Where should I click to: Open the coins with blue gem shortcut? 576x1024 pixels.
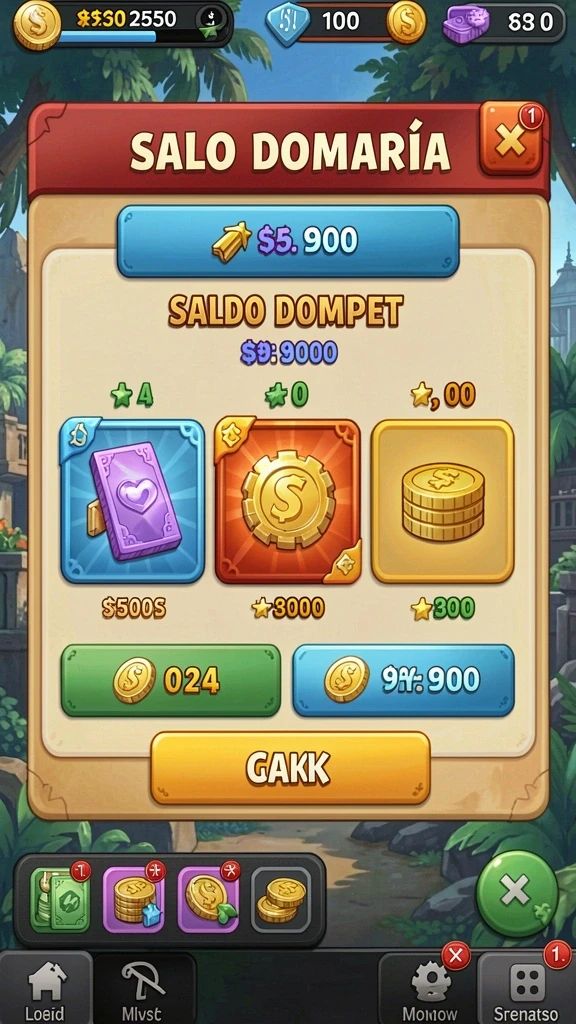(134, 899)
